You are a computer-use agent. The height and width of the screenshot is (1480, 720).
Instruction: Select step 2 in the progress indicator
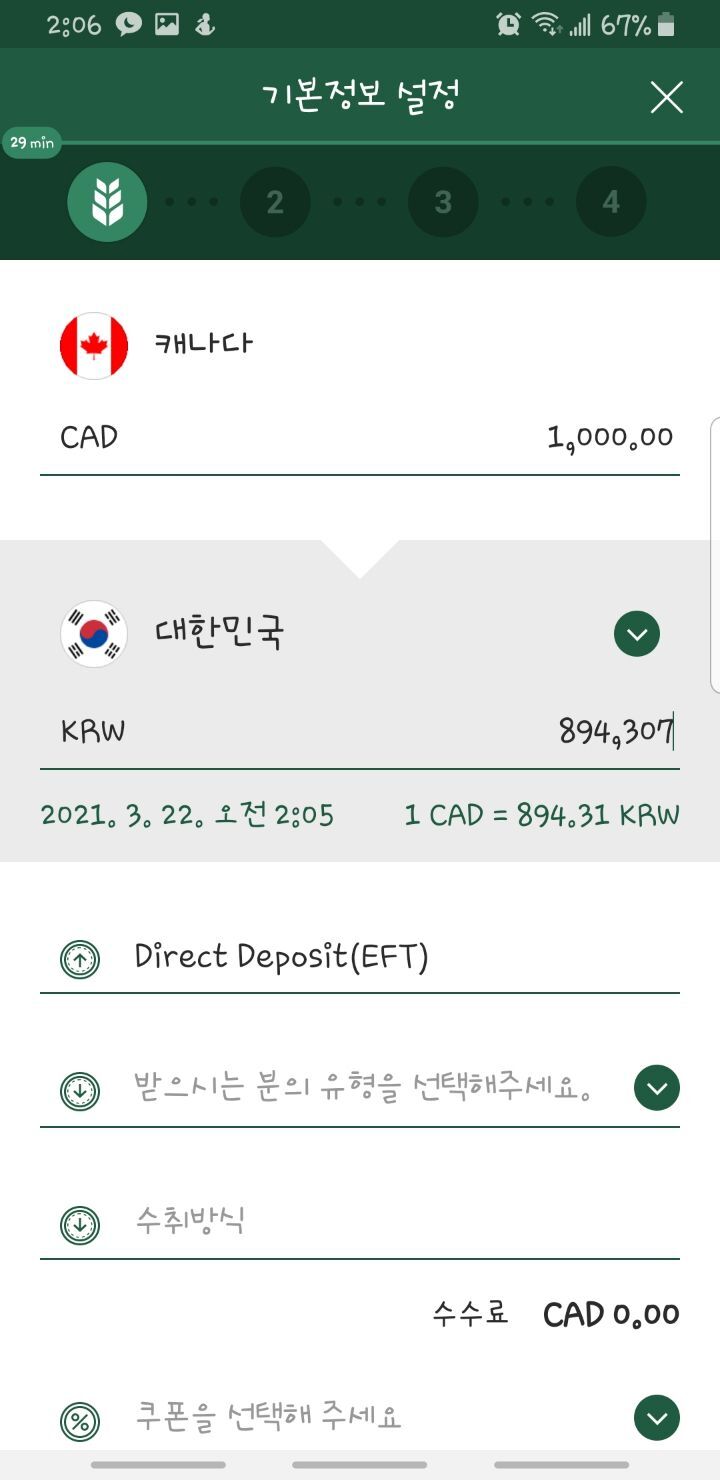275,201
